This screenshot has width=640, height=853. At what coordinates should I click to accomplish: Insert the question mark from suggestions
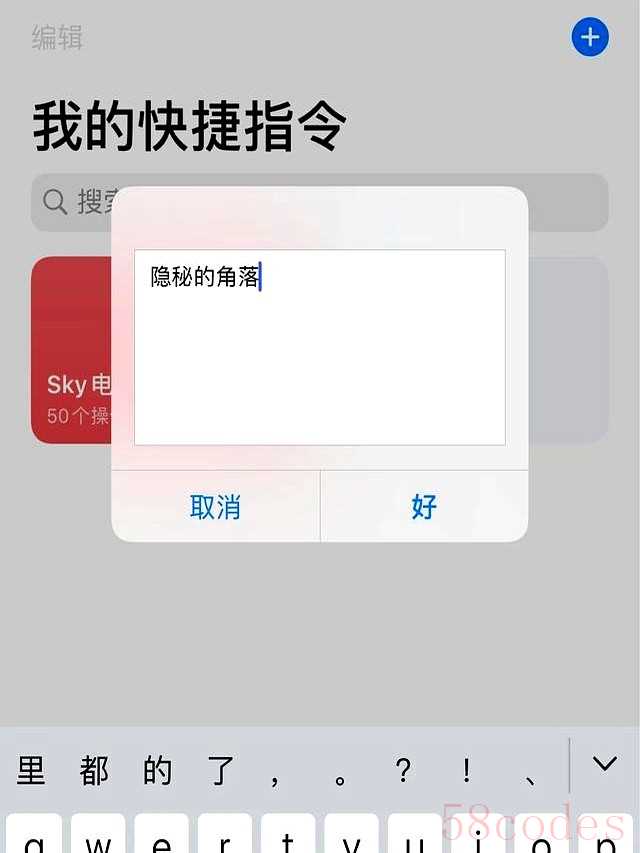403,770
